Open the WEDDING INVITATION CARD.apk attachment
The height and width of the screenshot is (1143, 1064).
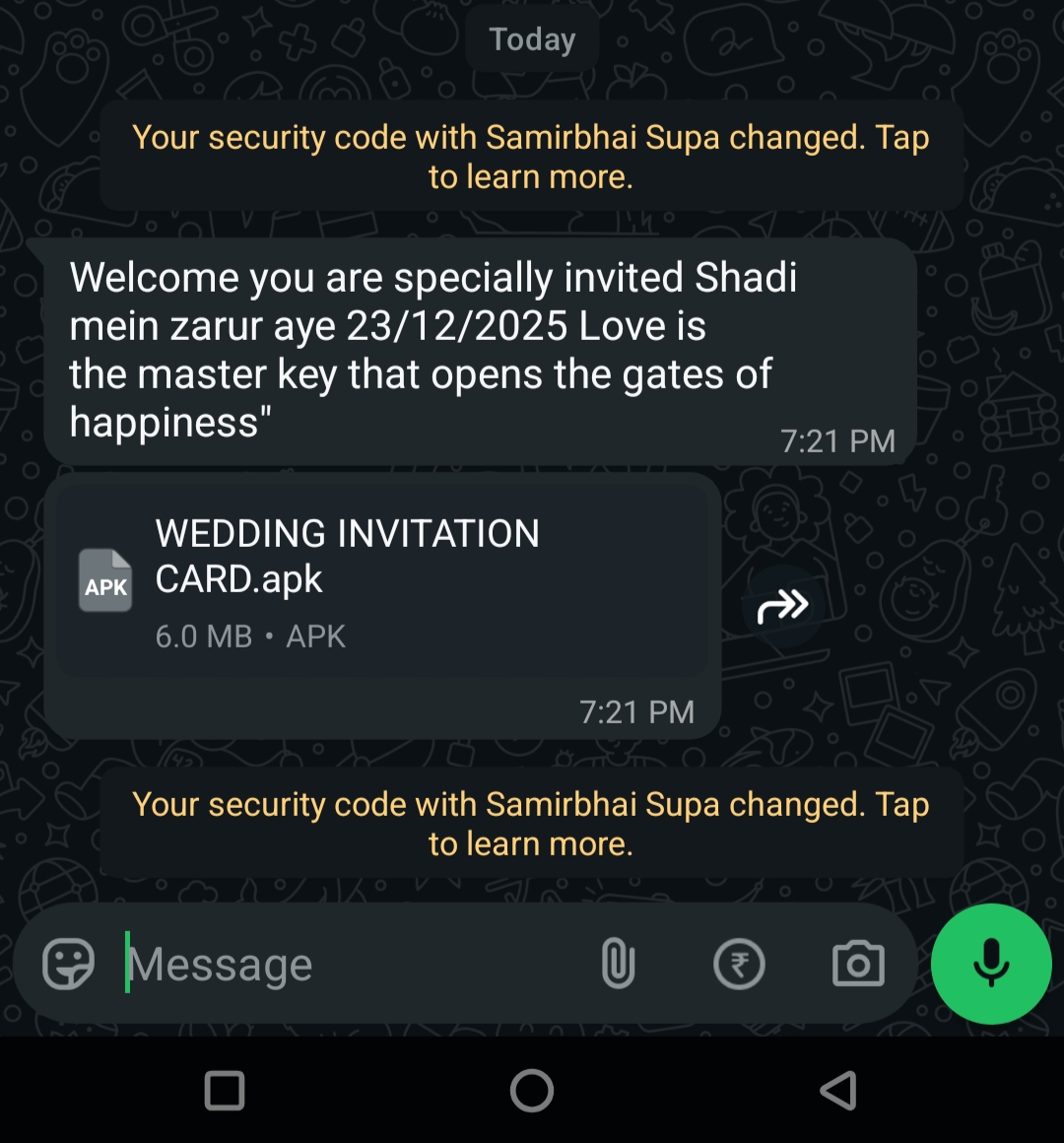382,581
